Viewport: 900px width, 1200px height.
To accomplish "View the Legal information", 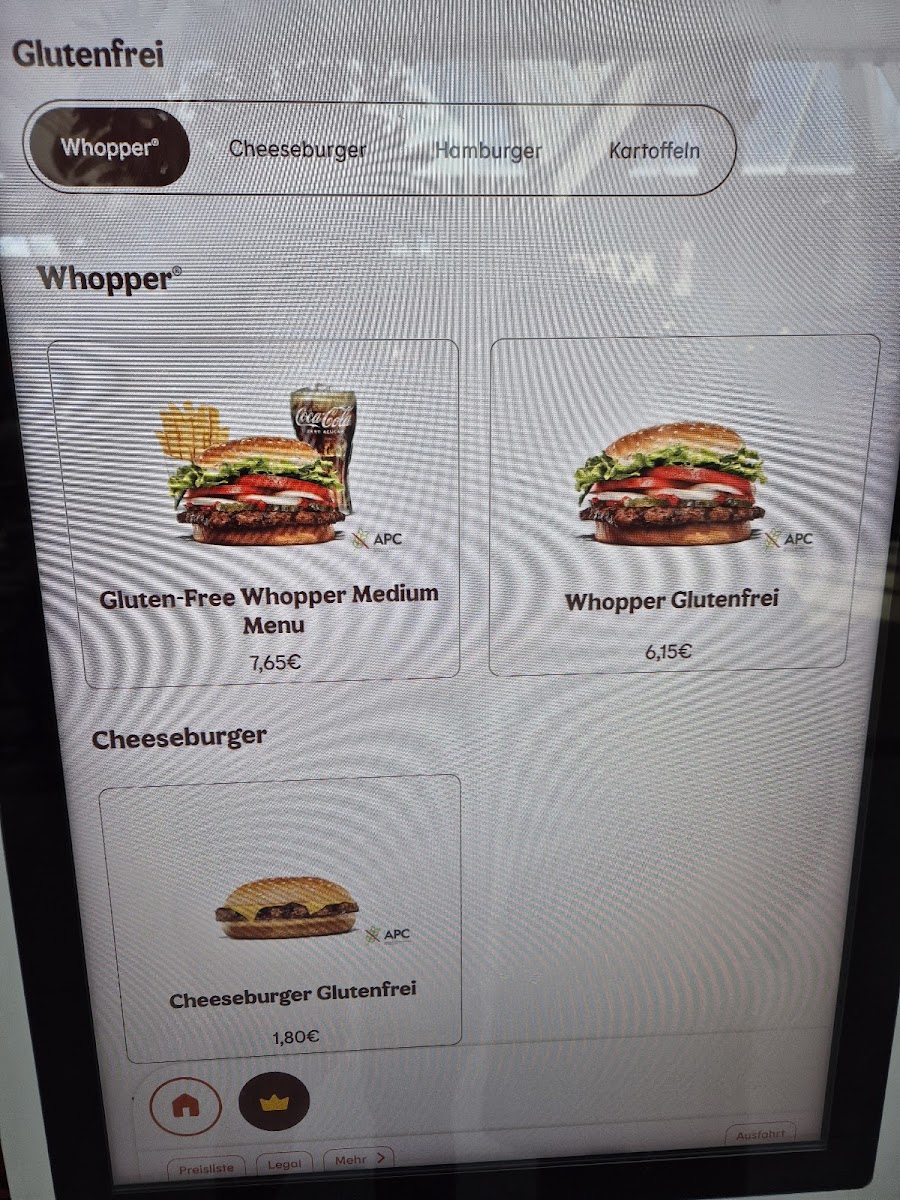I will [x=285, y=1164].
